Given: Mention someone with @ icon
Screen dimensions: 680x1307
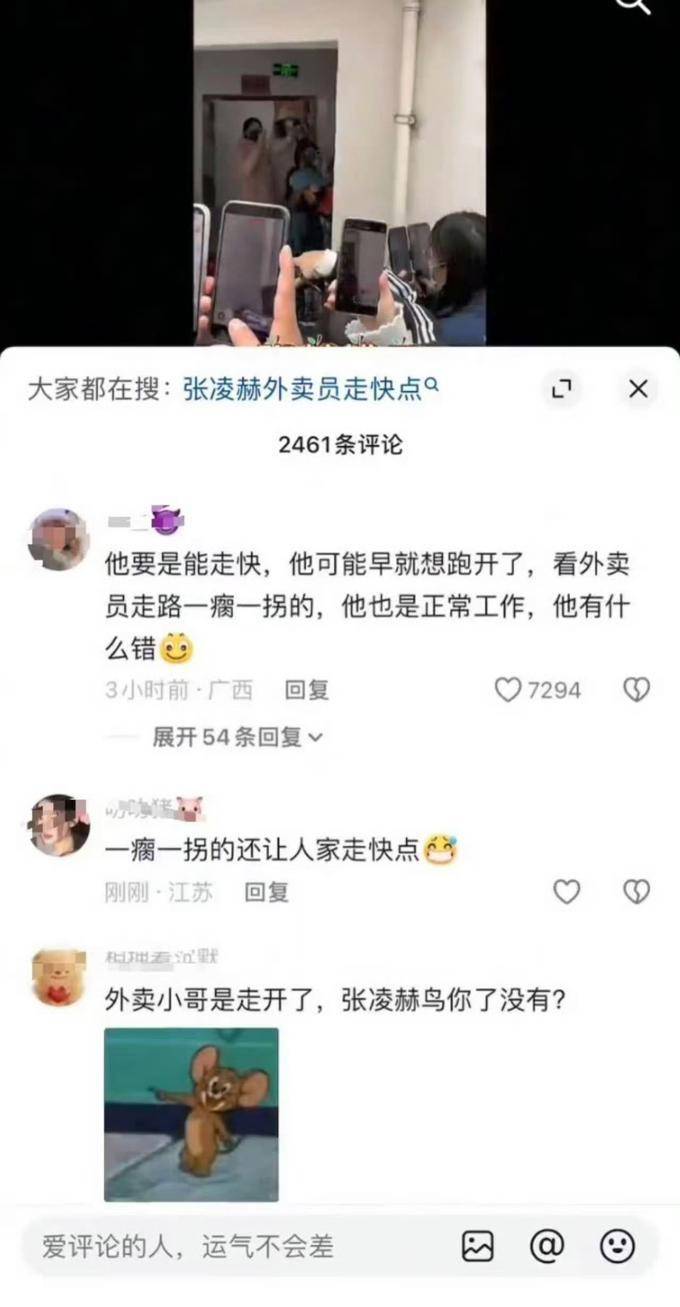Looking at the screenshot, I should click(547, 1246).
